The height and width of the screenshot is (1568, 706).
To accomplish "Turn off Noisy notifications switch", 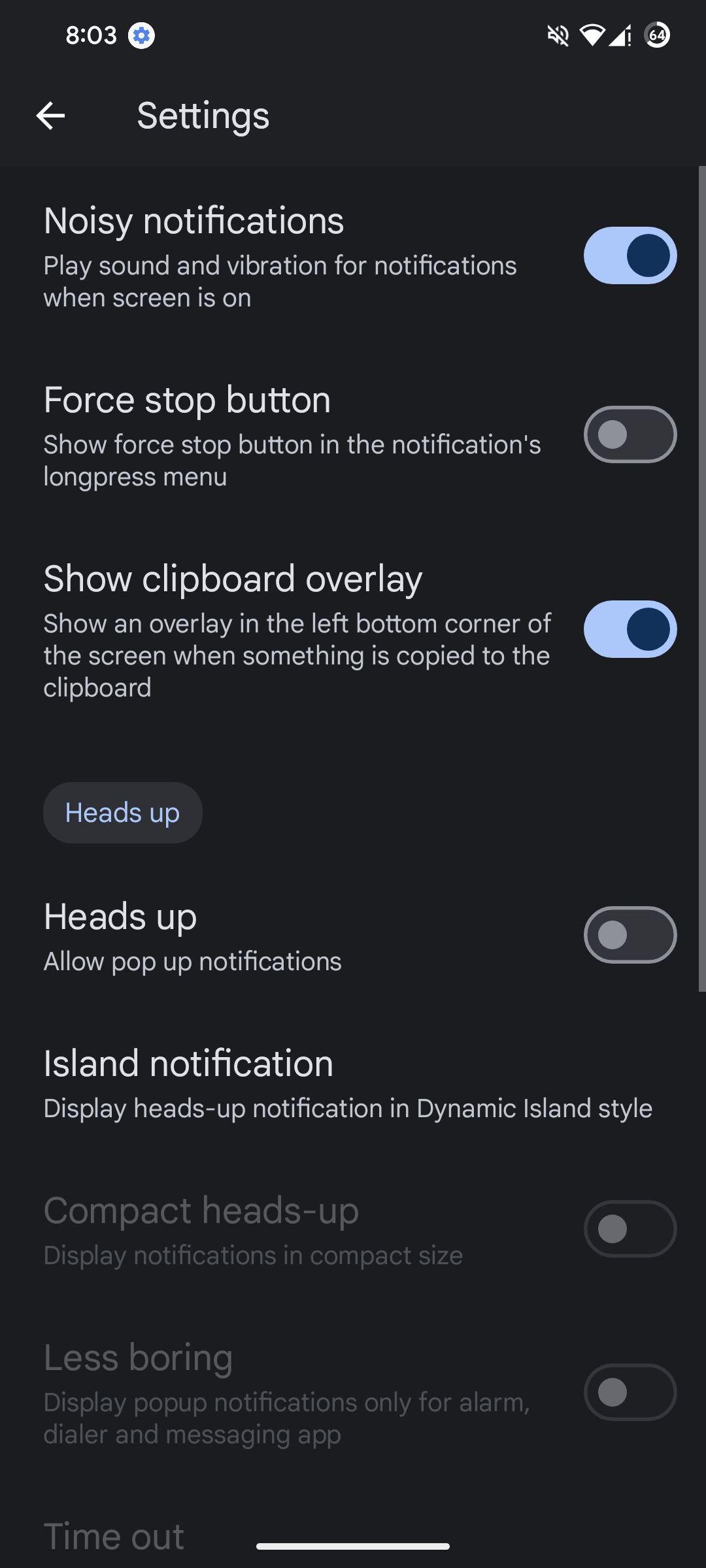I will tap(630, 255).
